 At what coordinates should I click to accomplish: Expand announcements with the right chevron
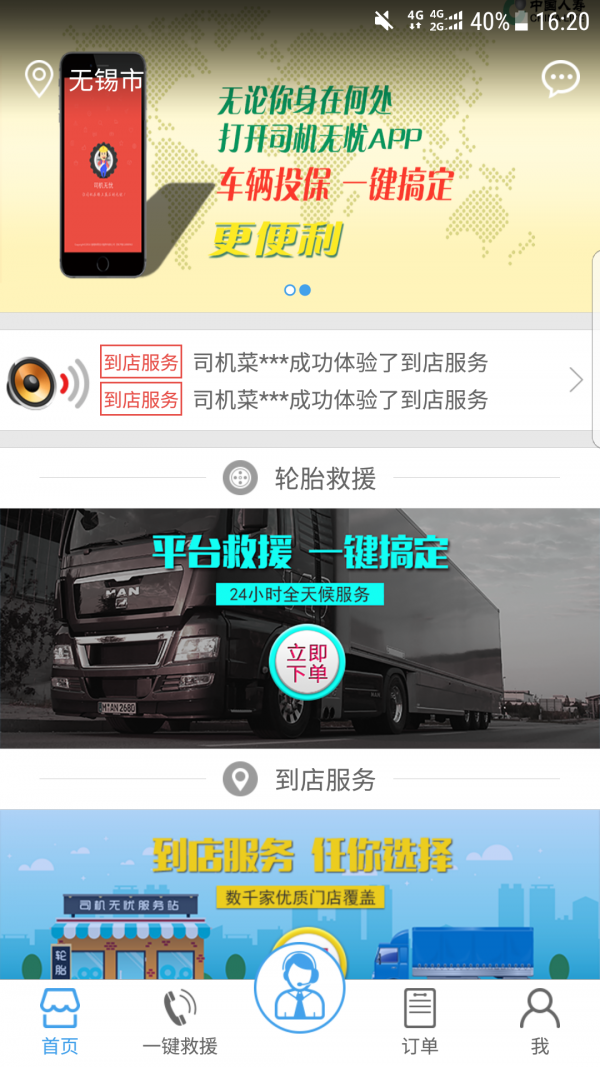click(575, 380)
